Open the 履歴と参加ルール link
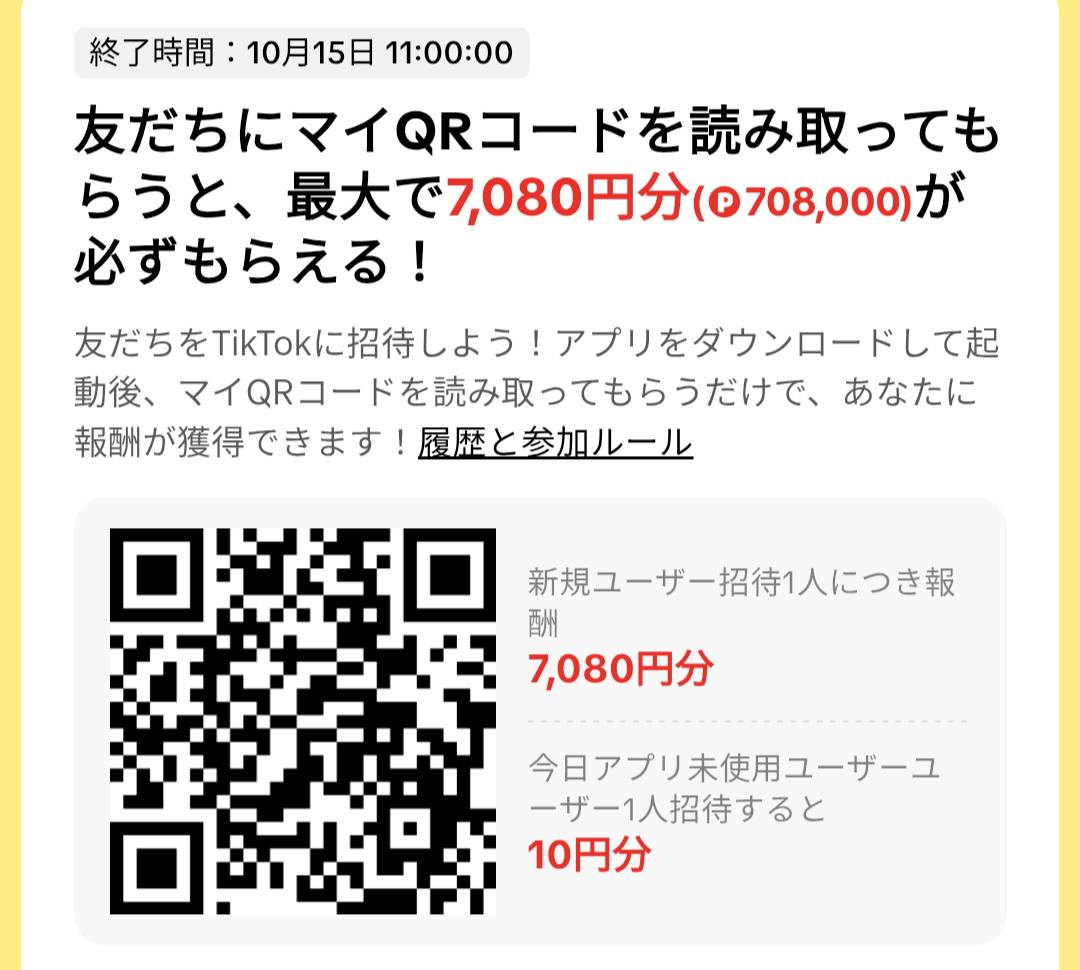This screenshot has height=970, width=1080. (x=556, y=441)
